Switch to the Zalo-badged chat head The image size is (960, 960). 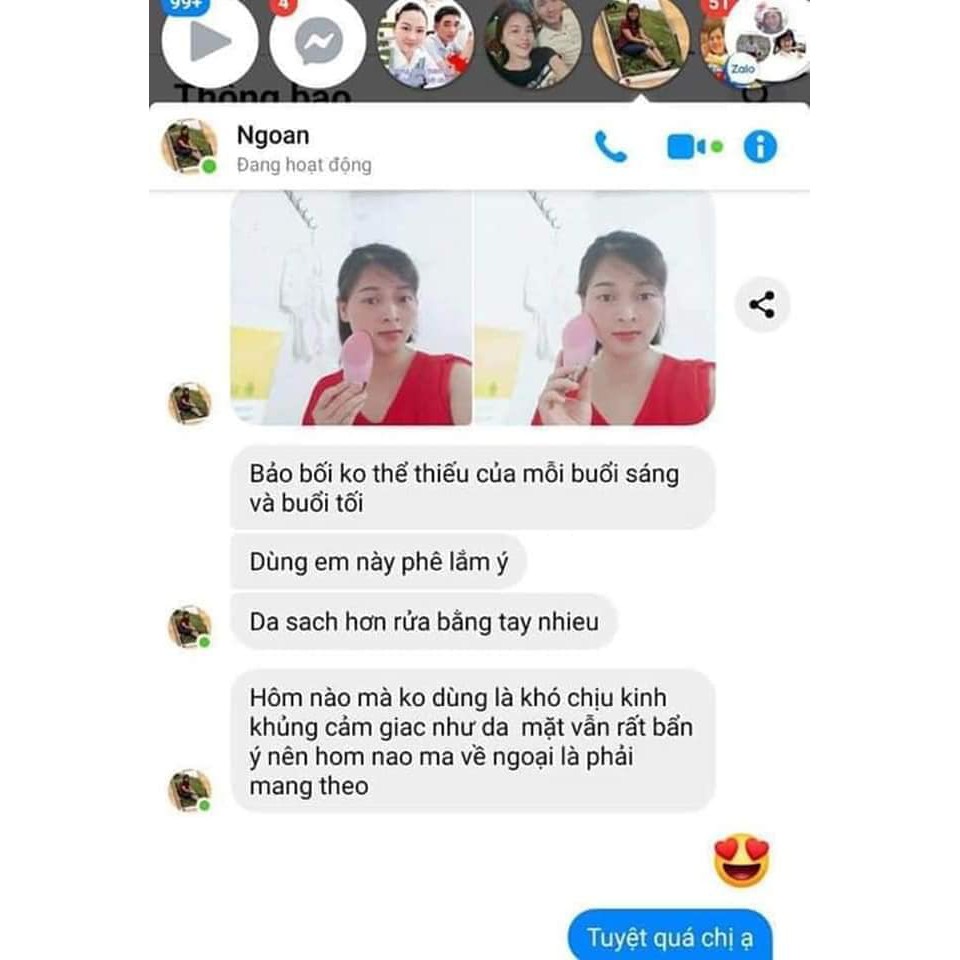tap(766, 42)
